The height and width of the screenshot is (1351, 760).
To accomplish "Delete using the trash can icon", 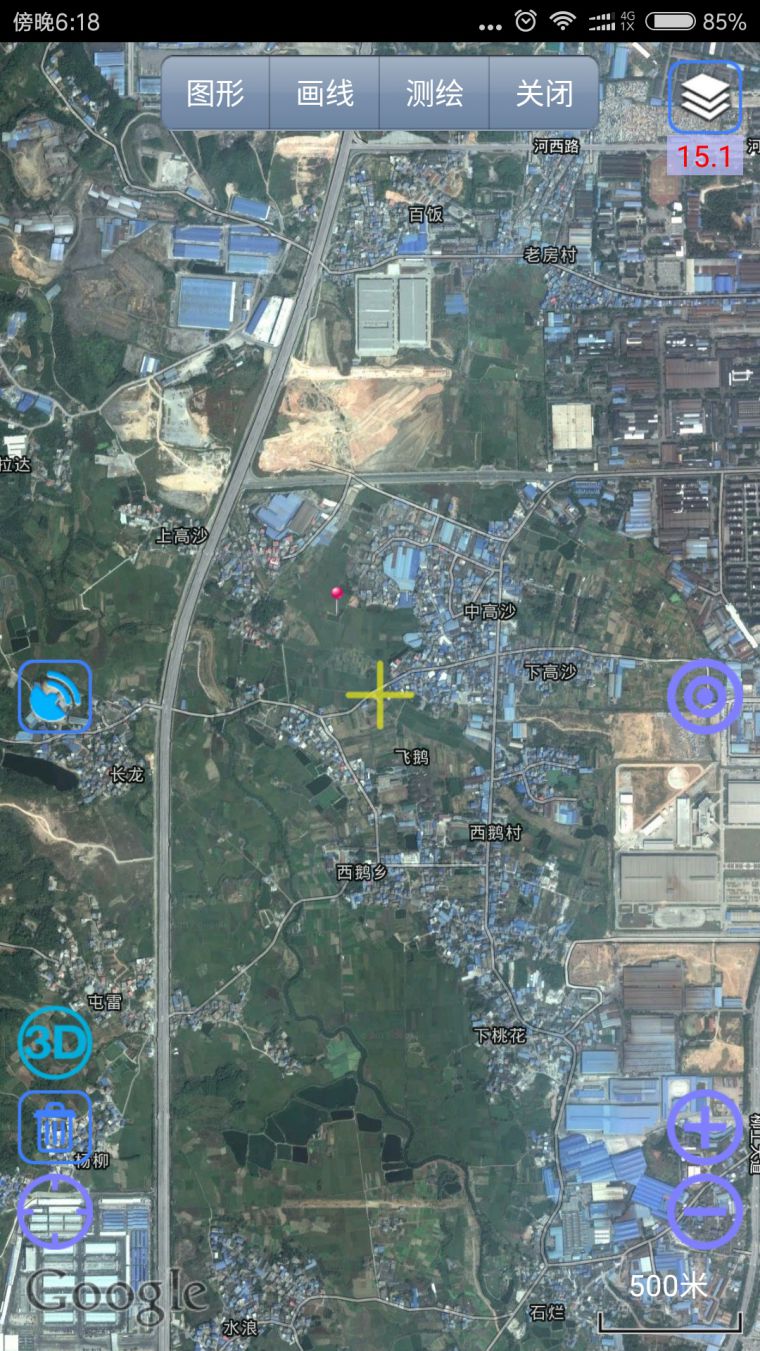I will tap(55, 1127).
